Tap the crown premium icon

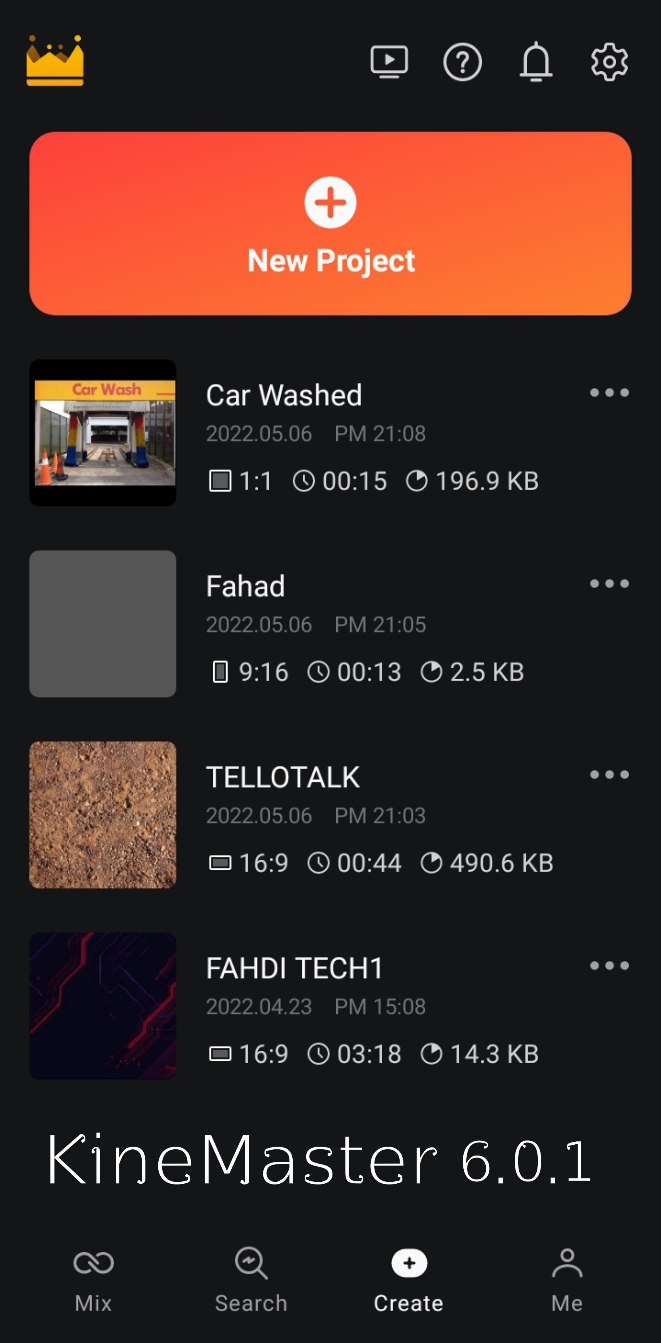point(55,61)
